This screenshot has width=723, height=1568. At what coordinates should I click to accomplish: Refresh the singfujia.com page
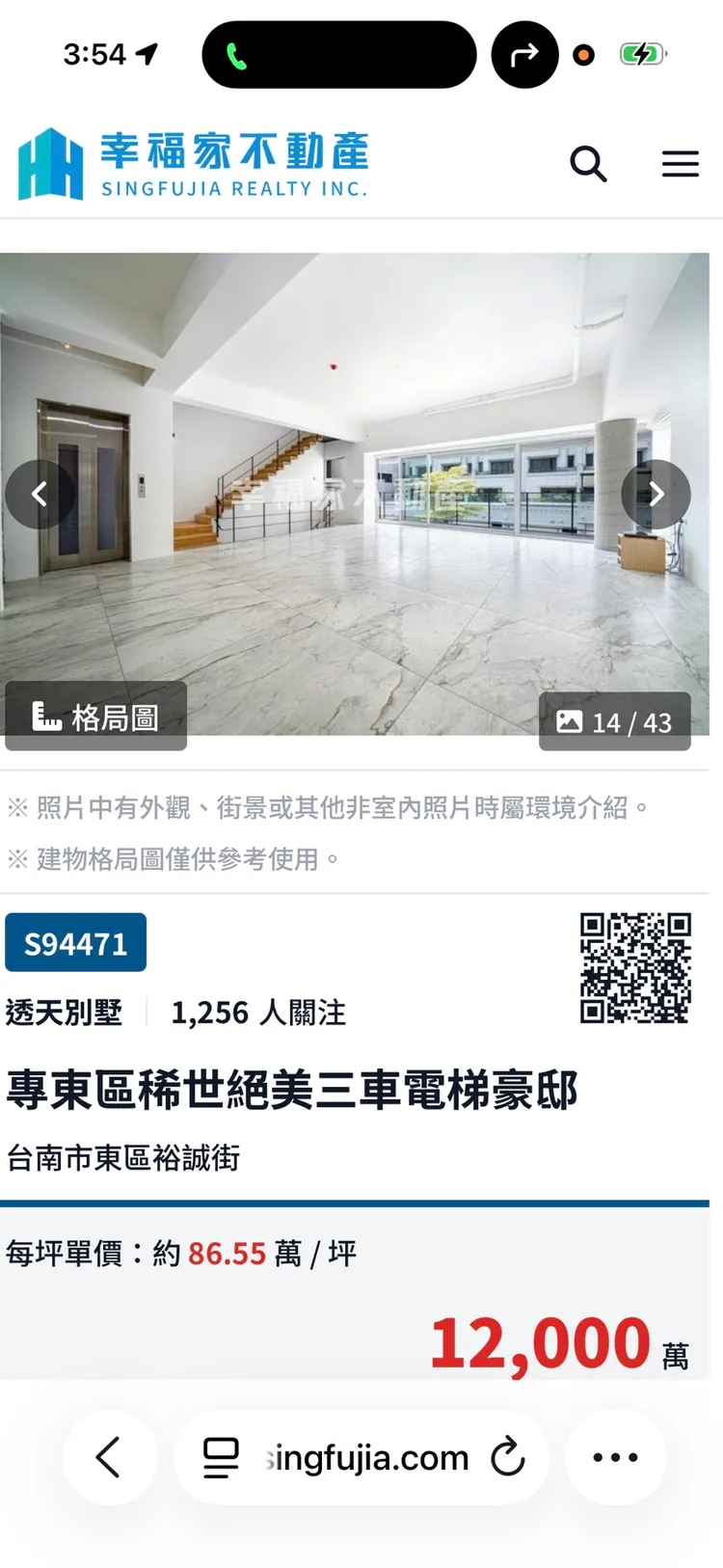(508, 1458)
